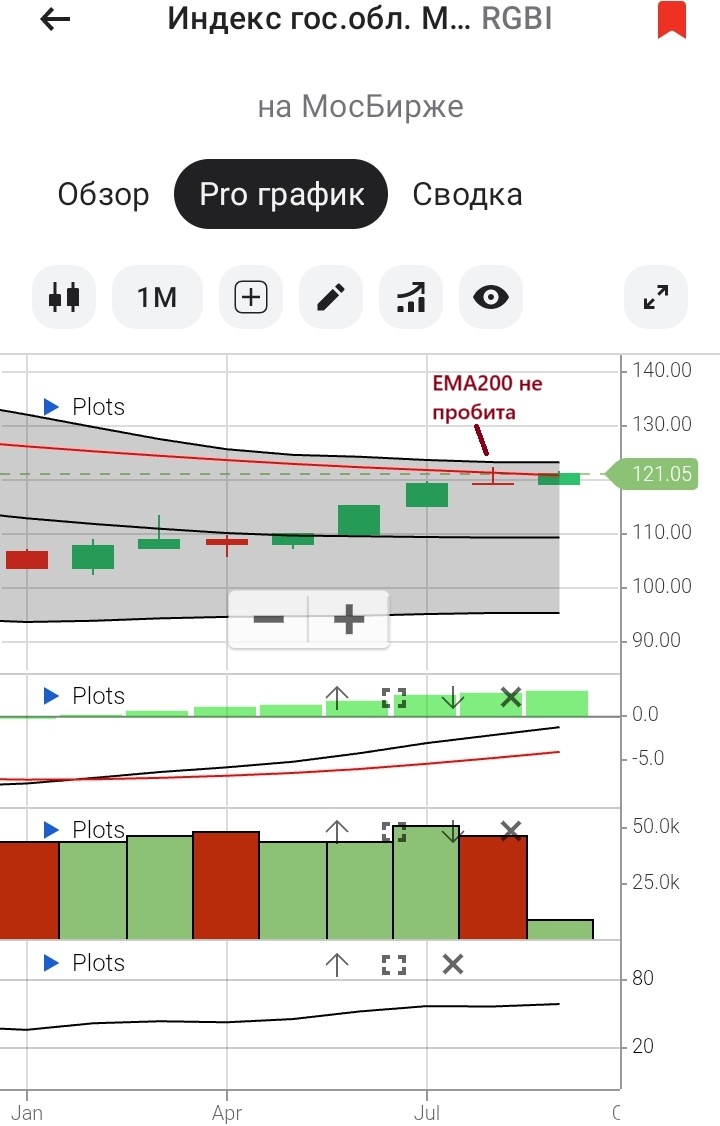720x1126 pixels.
Task: Tap the candlestick chart style icon
Action: tap(64, 297)
